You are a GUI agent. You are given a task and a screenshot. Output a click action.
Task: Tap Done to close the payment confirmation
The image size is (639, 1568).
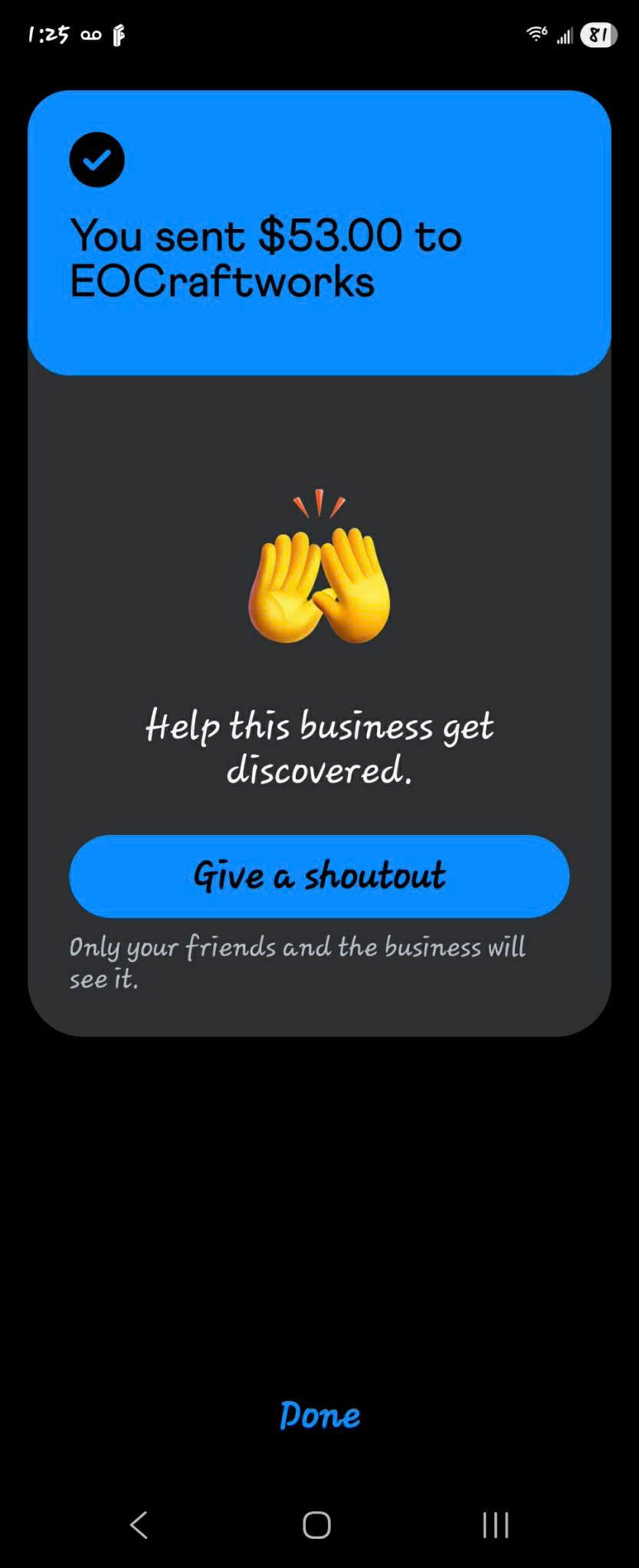(319, 1415)
